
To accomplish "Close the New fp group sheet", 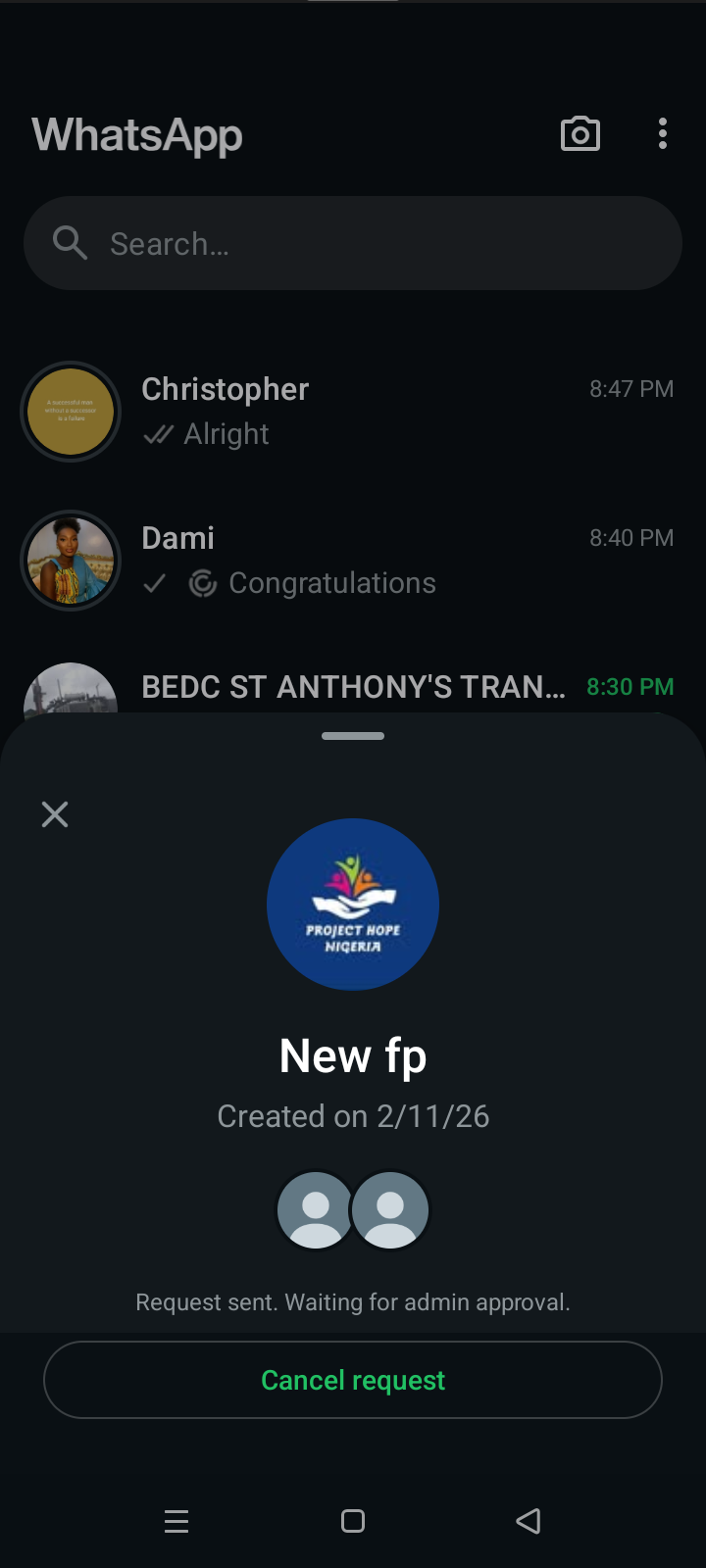I will click(x=55, y=814).
